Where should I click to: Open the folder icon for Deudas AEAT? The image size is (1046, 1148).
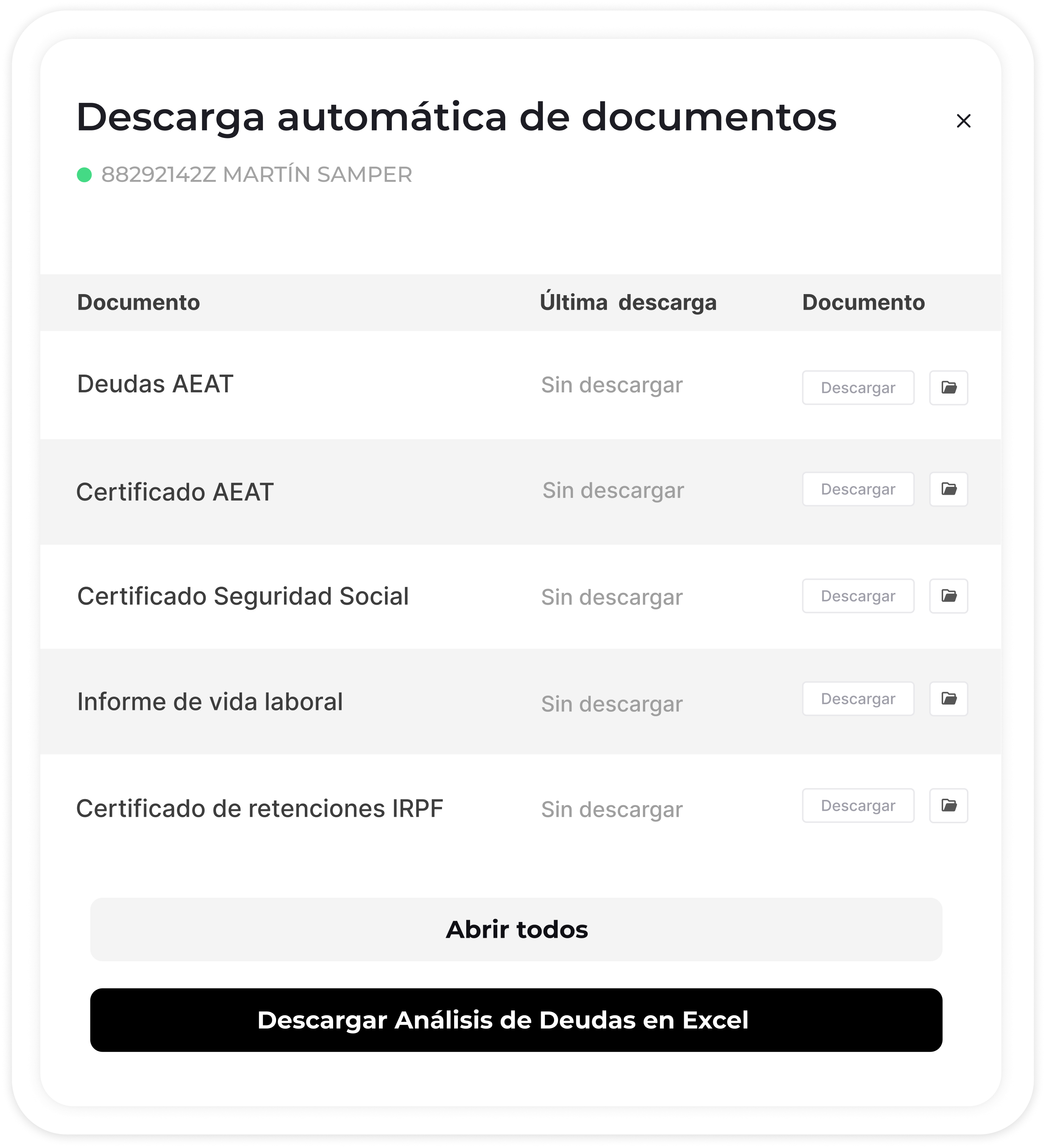click(x=948, y=388)
